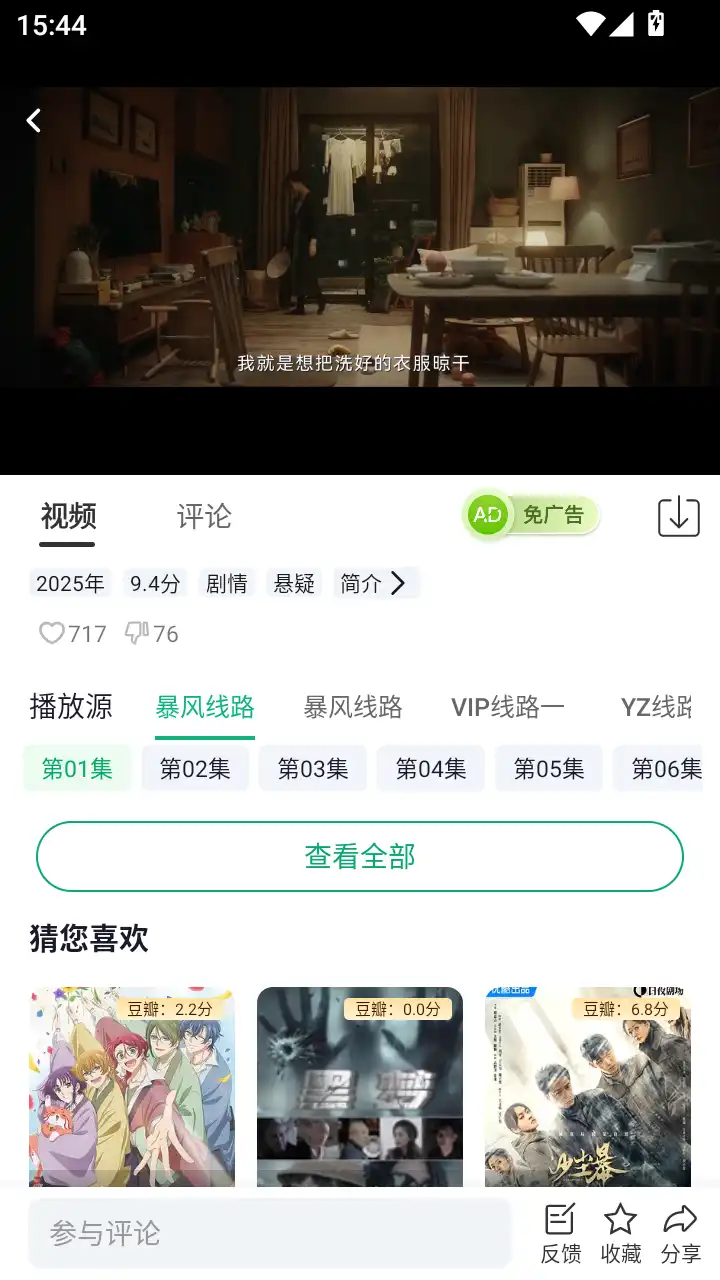The width and height of the screenshot is (720, 1280).
Task: Open the YZ线路 source option
Action: click(x=660, y=706)
